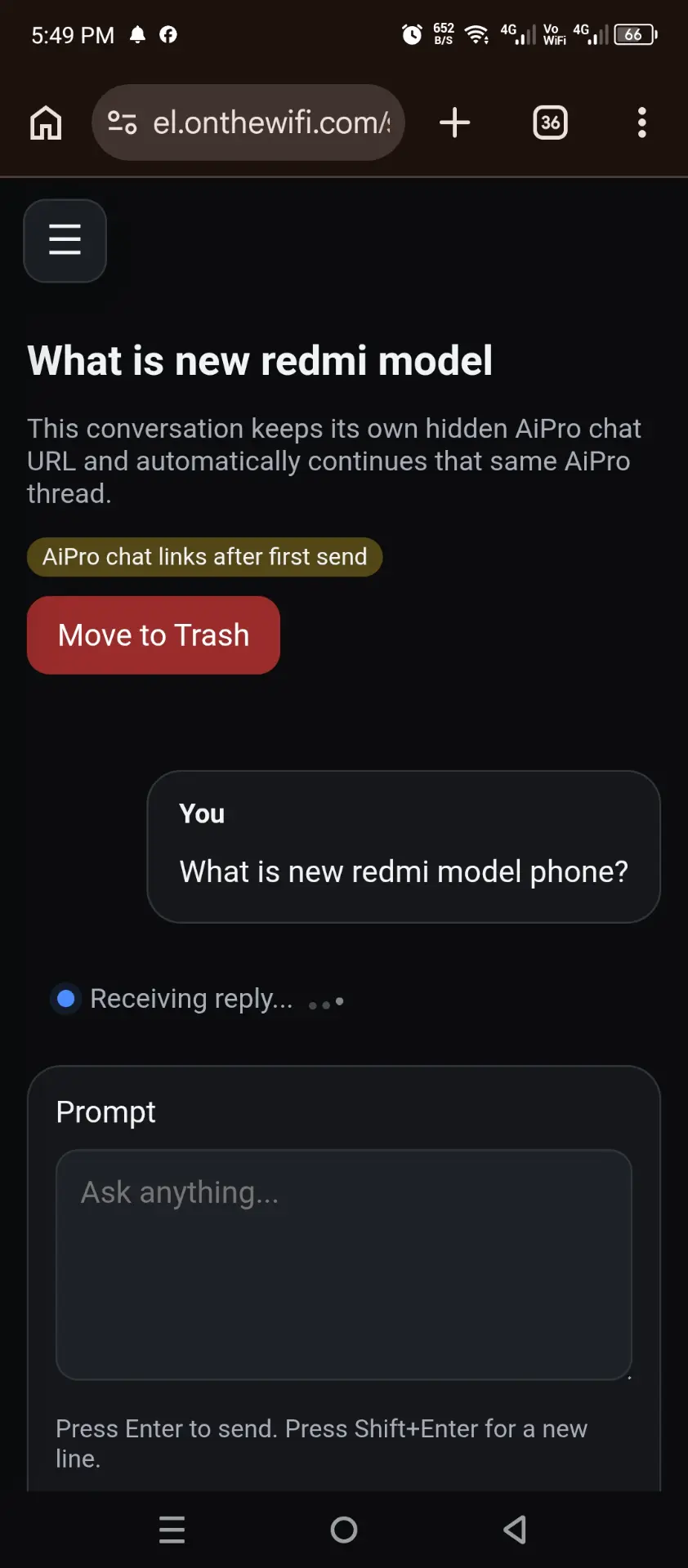The image size is (688, 1568).
Task: Open the tab switcher showing 36
Action: 550,122
